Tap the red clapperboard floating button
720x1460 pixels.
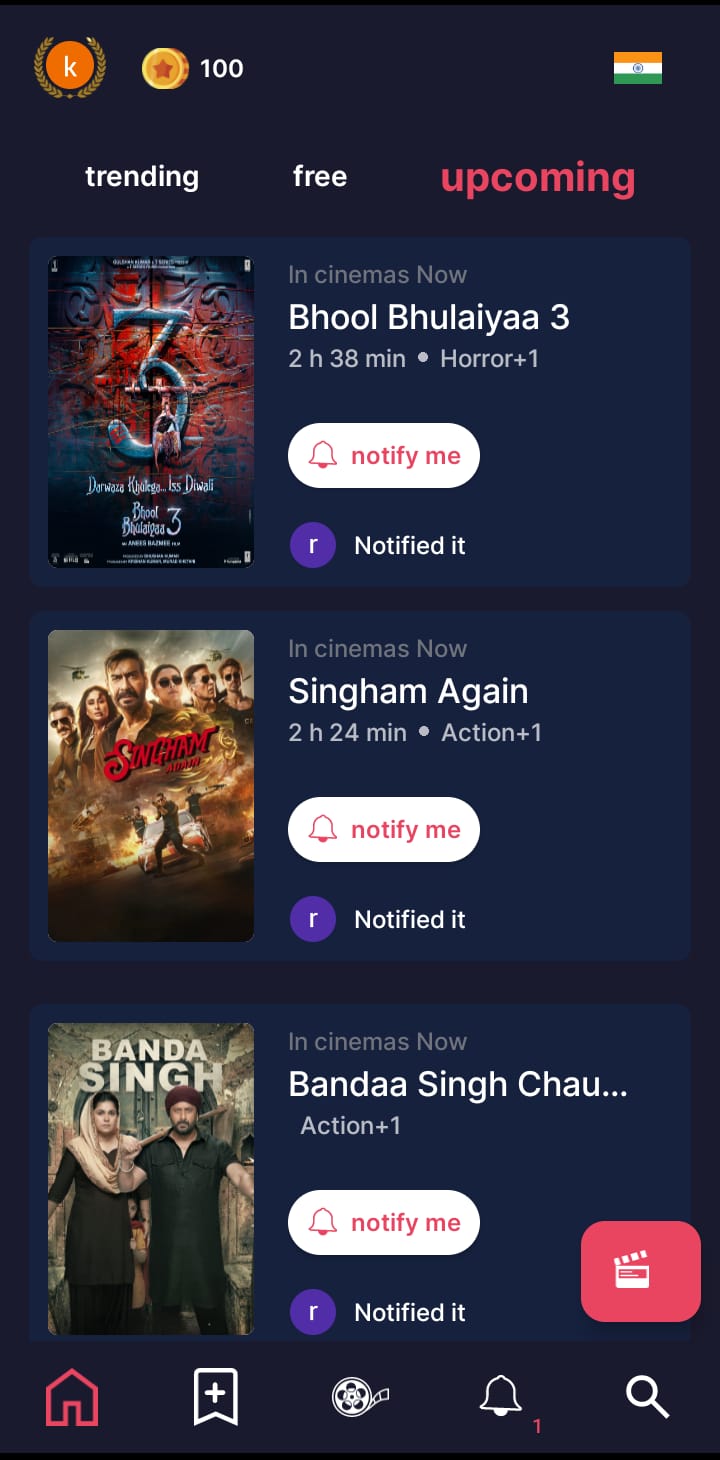point(640,1271)
